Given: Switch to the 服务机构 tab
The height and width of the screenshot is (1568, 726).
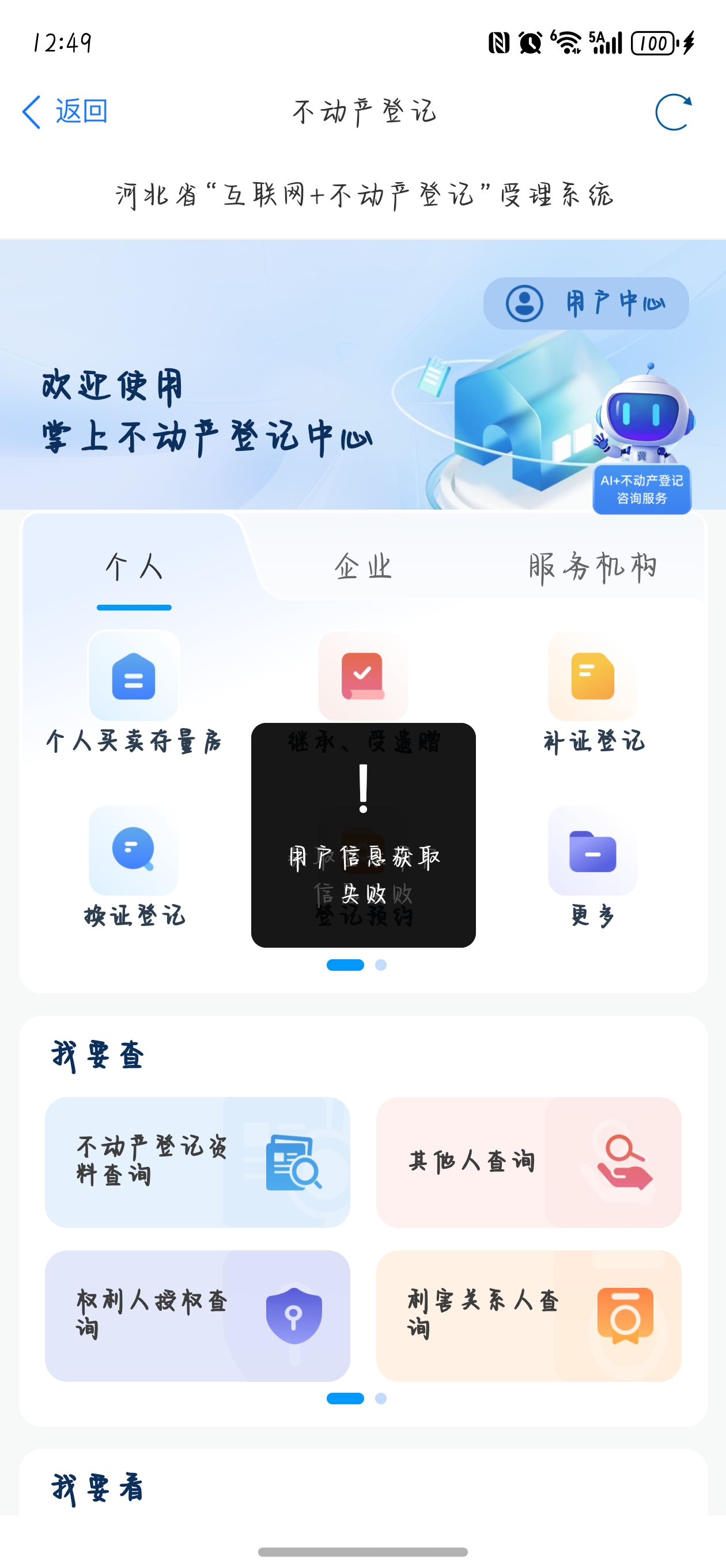Looking at the screenshot, I should [592, 567].
